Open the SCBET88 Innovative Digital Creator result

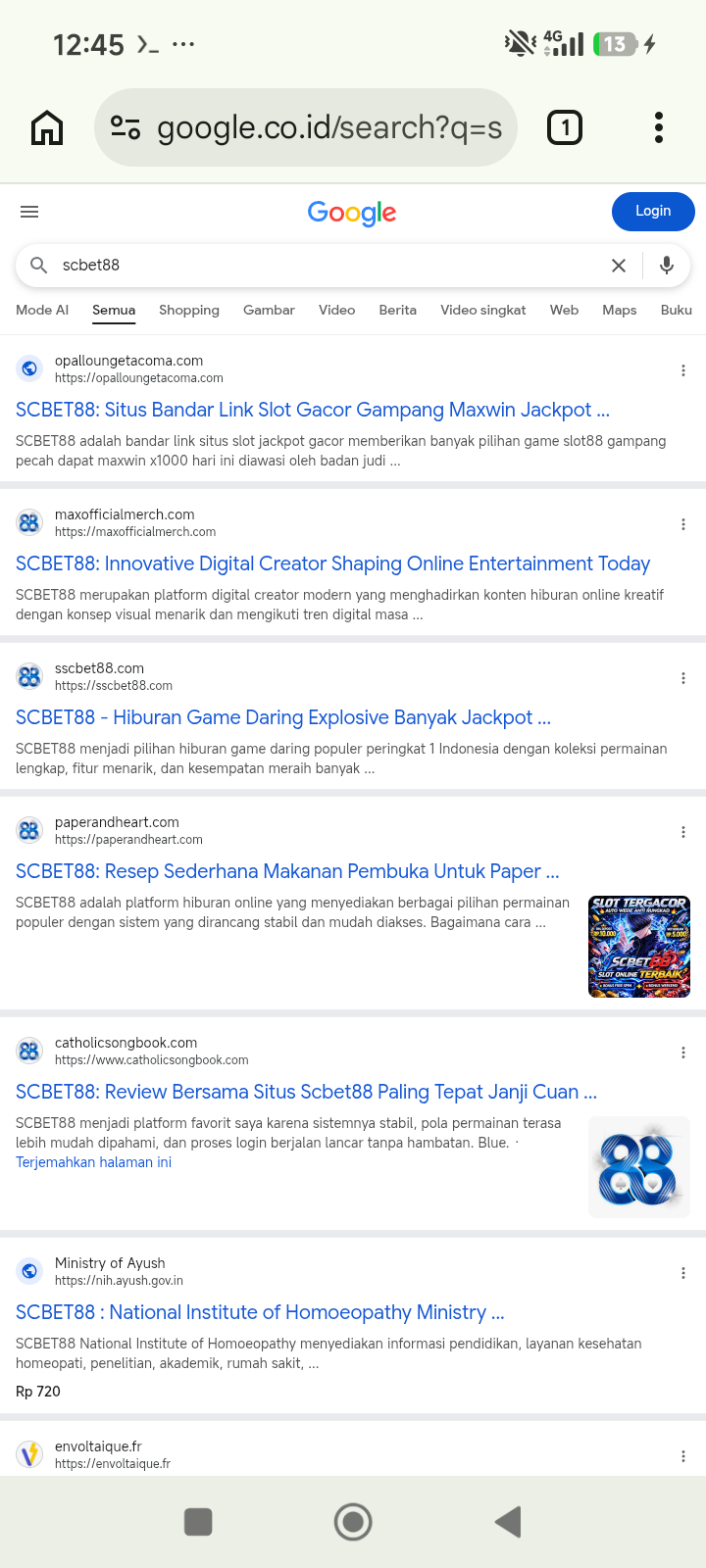click(333, 563)
